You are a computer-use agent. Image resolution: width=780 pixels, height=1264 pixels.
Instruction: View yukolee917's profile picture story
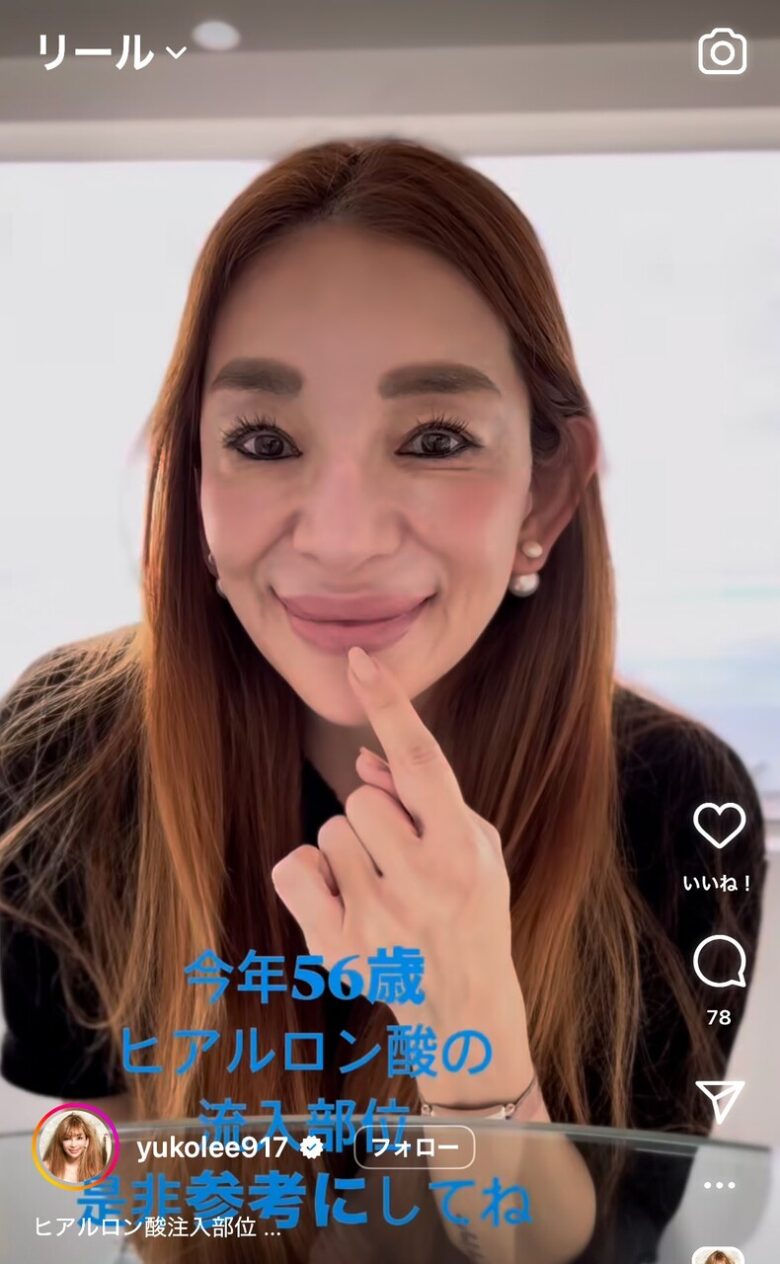tap(75, 1146)
